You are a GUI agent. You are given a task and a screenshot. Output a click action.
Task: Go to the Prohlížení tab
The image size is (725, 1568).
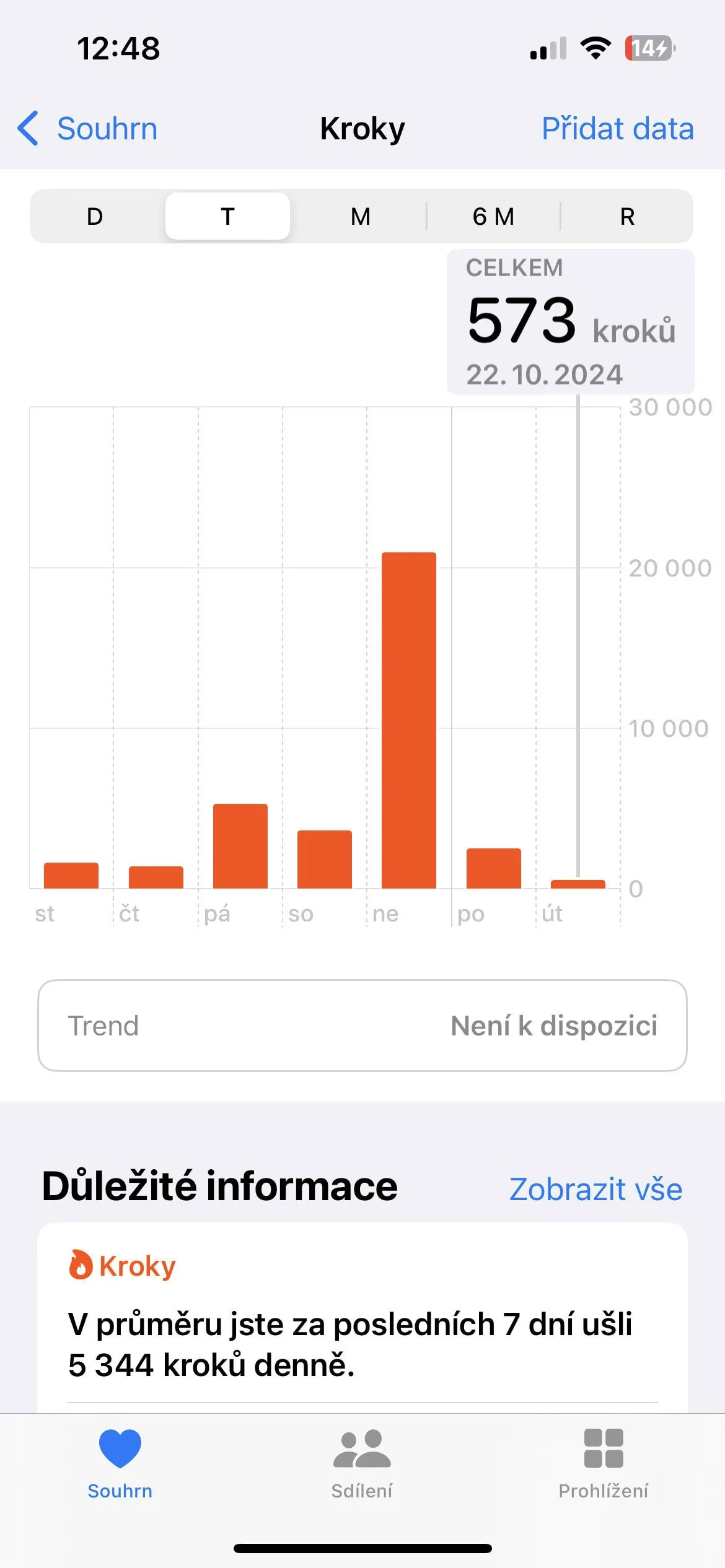(x=604, y=1464)
